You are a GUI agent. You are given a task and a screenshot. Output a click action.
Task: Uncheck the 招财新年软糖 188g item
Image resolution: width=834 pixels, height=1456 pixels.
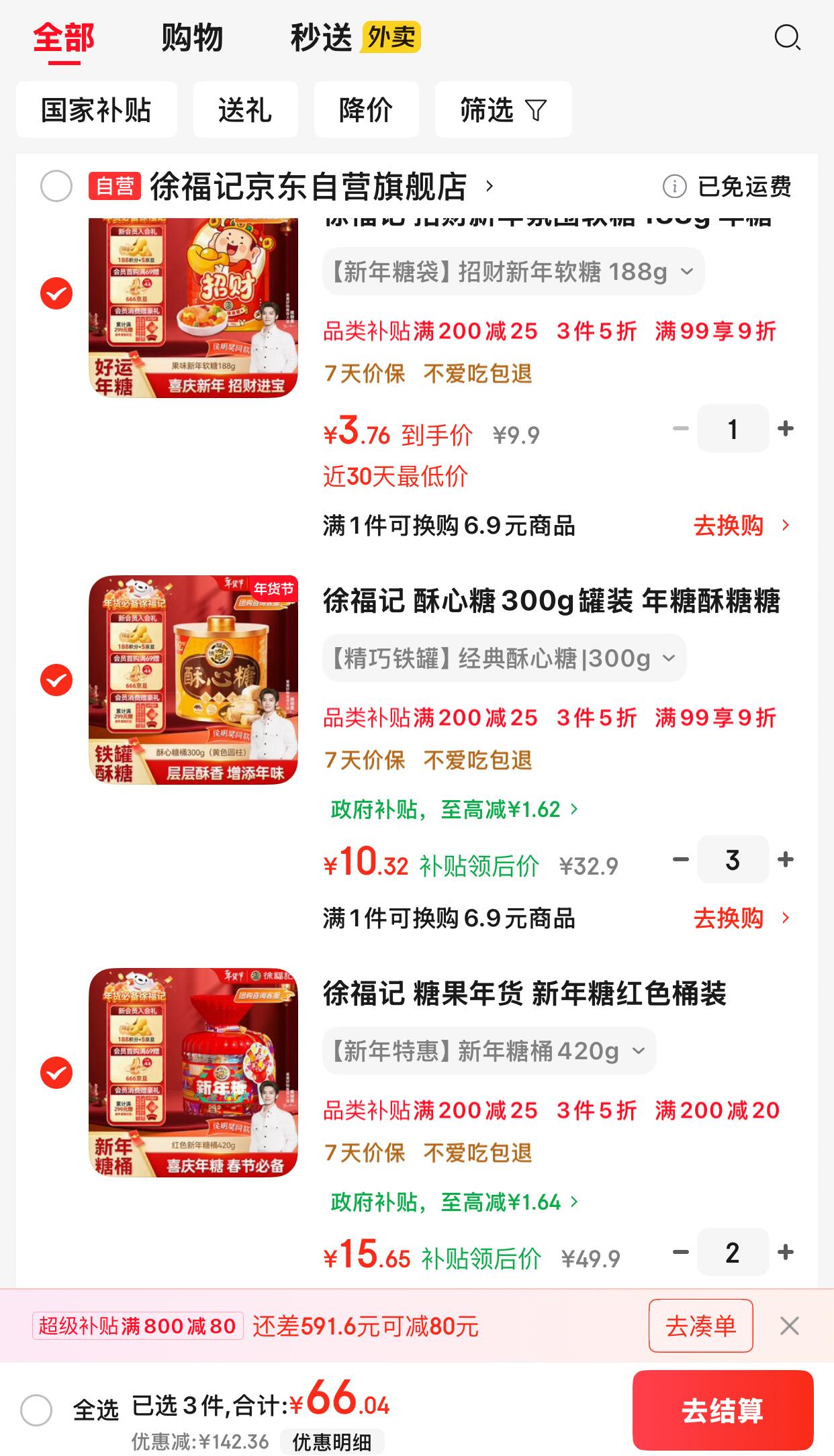click(x=56, y=293)
